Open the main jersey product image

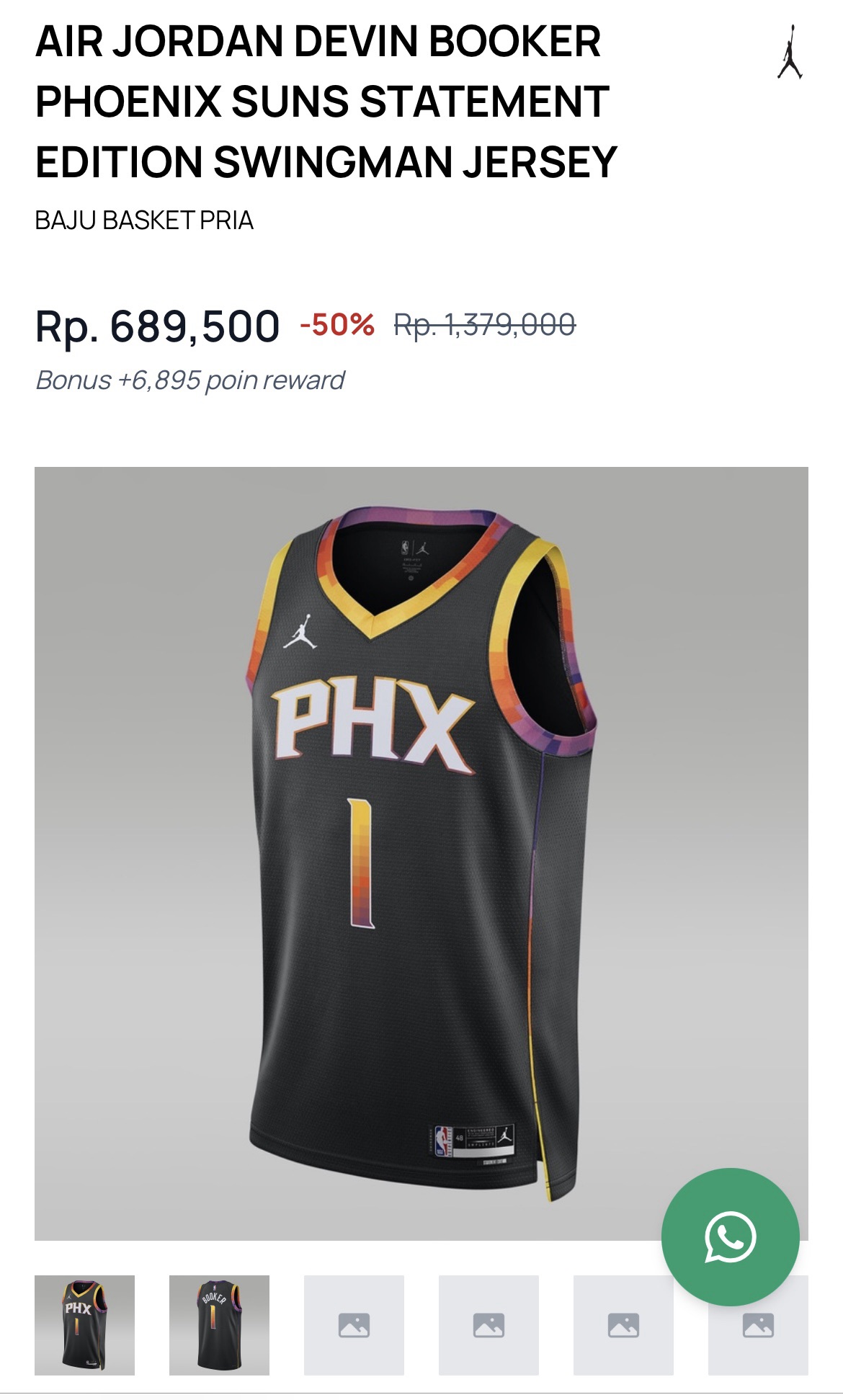click(x=421, y=853)
